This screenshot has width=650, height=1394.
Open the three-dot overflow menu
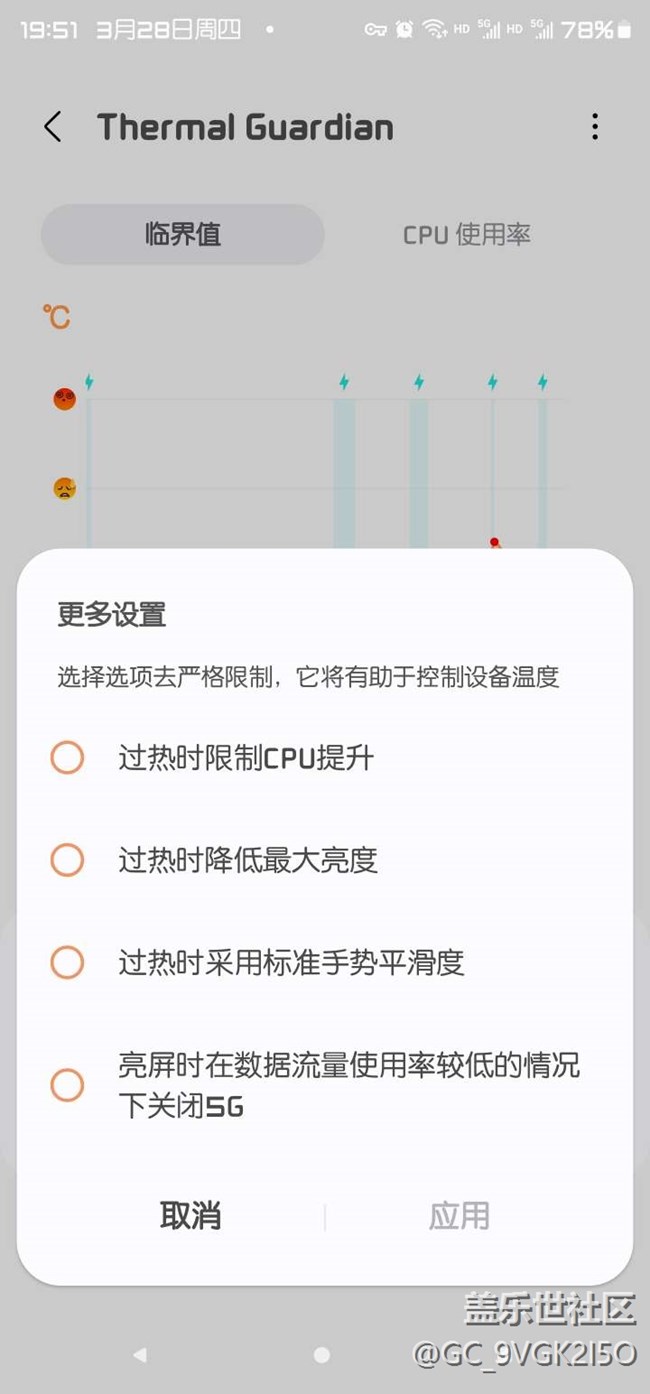(x=595, y=126)
